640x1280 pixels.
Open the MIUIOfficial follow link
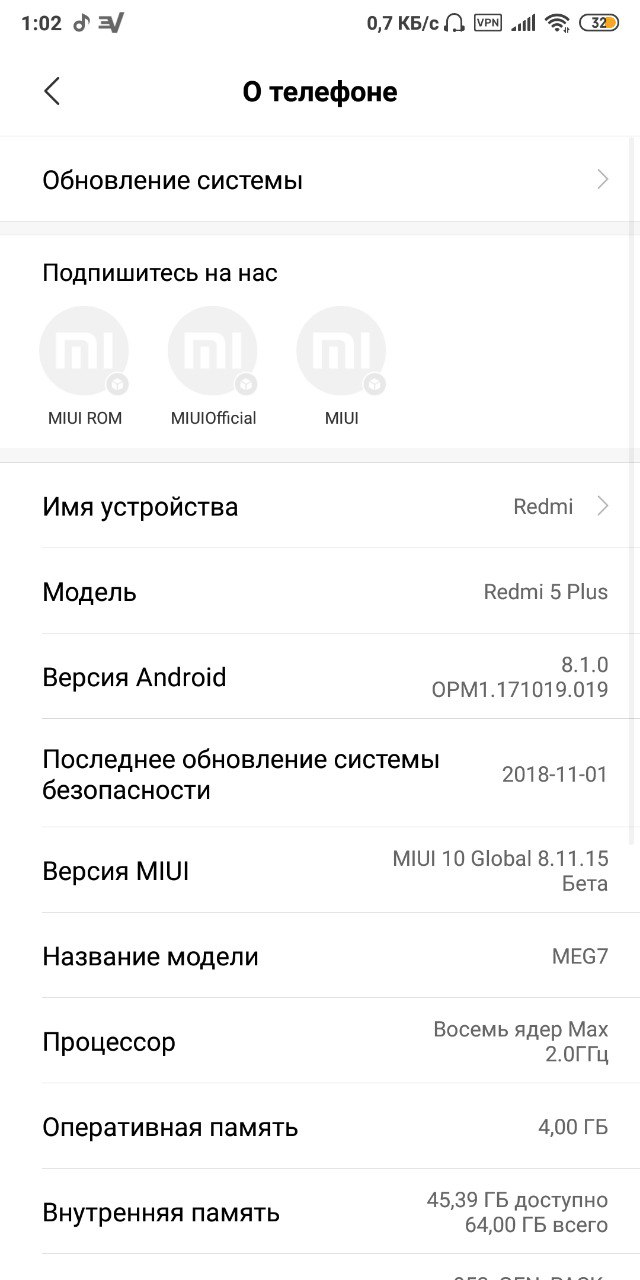(x=213, y=366)
